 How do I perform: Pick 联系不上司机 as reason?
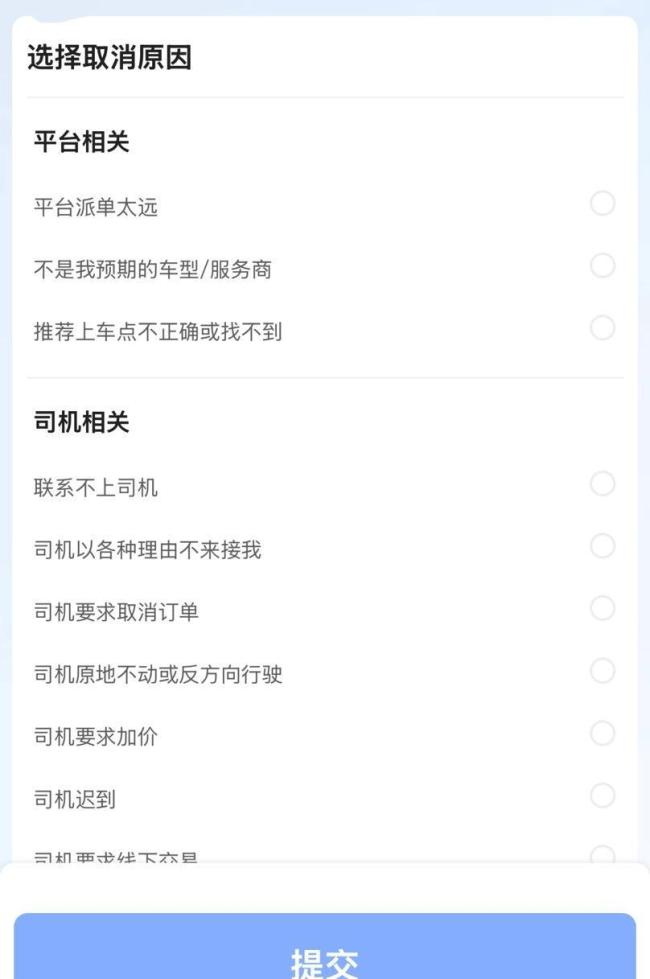click(x=602, y=484)
